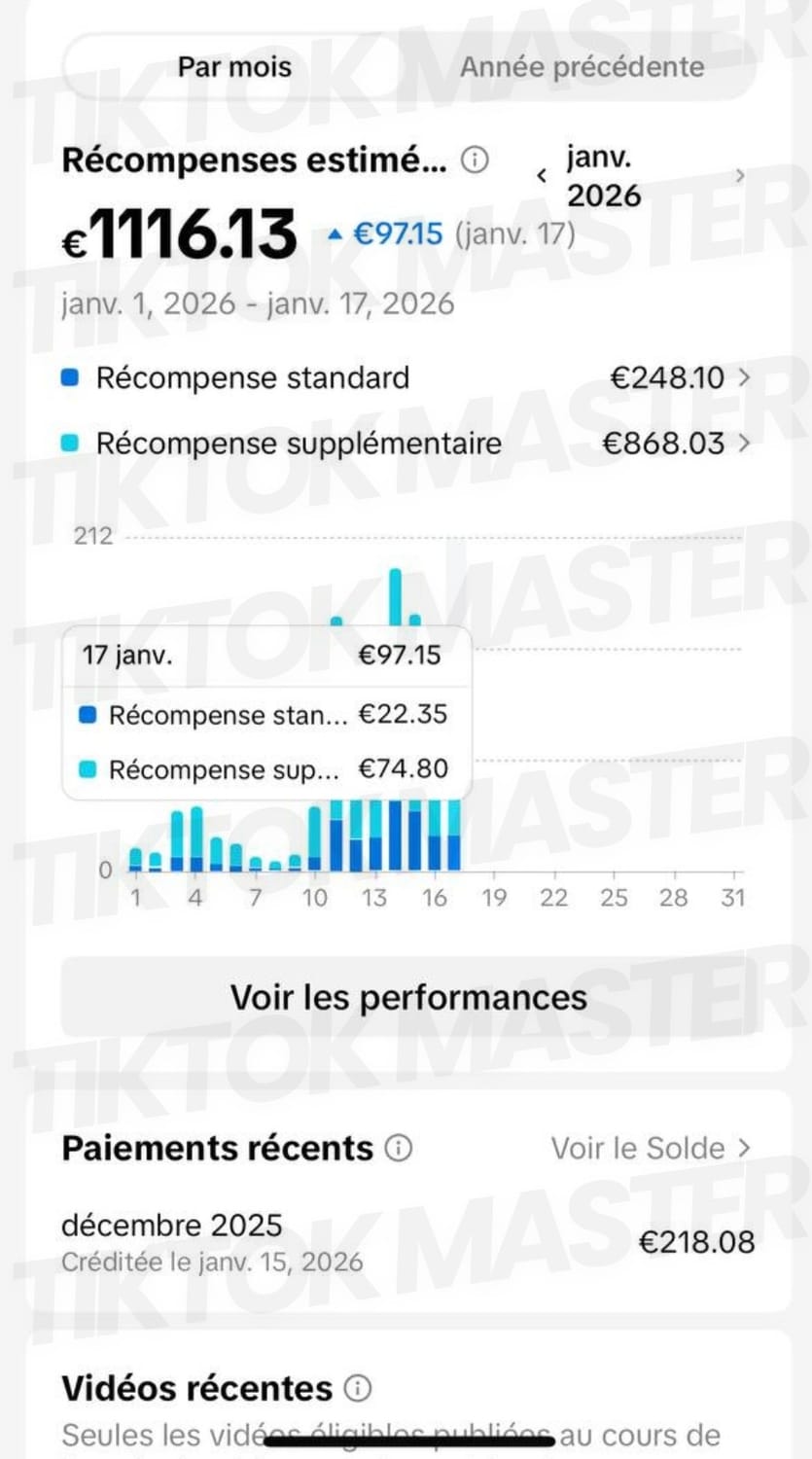Show info about Vidéos récentes

click(358, 1388)
